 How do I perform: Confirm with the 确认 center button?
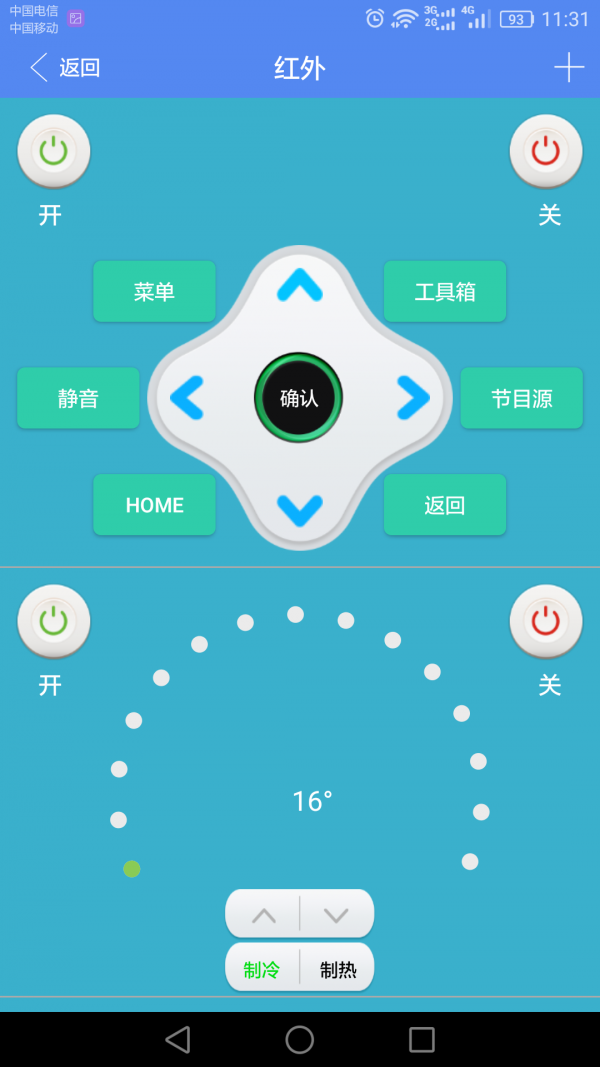299,398
